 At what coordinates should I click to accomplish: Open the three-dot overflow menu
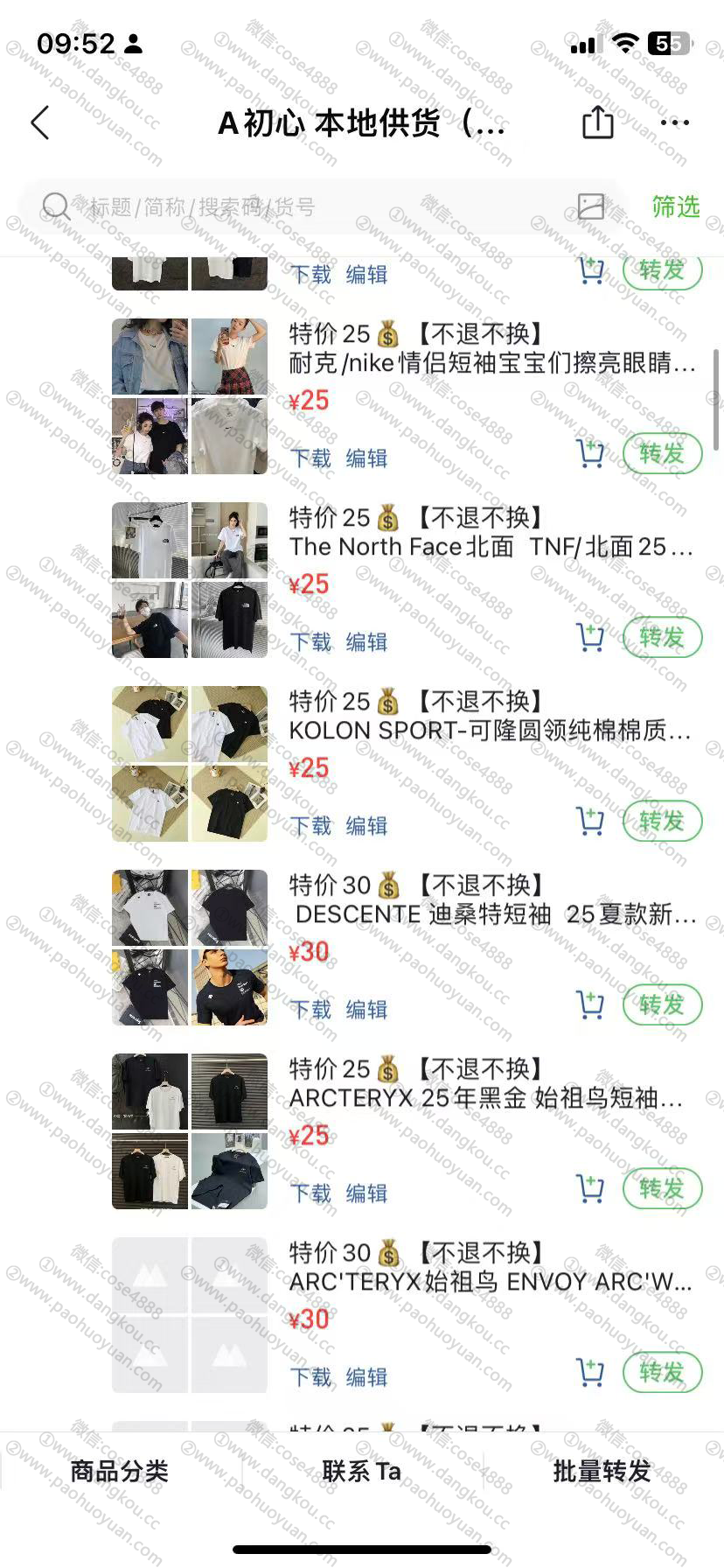pos(675,122)
